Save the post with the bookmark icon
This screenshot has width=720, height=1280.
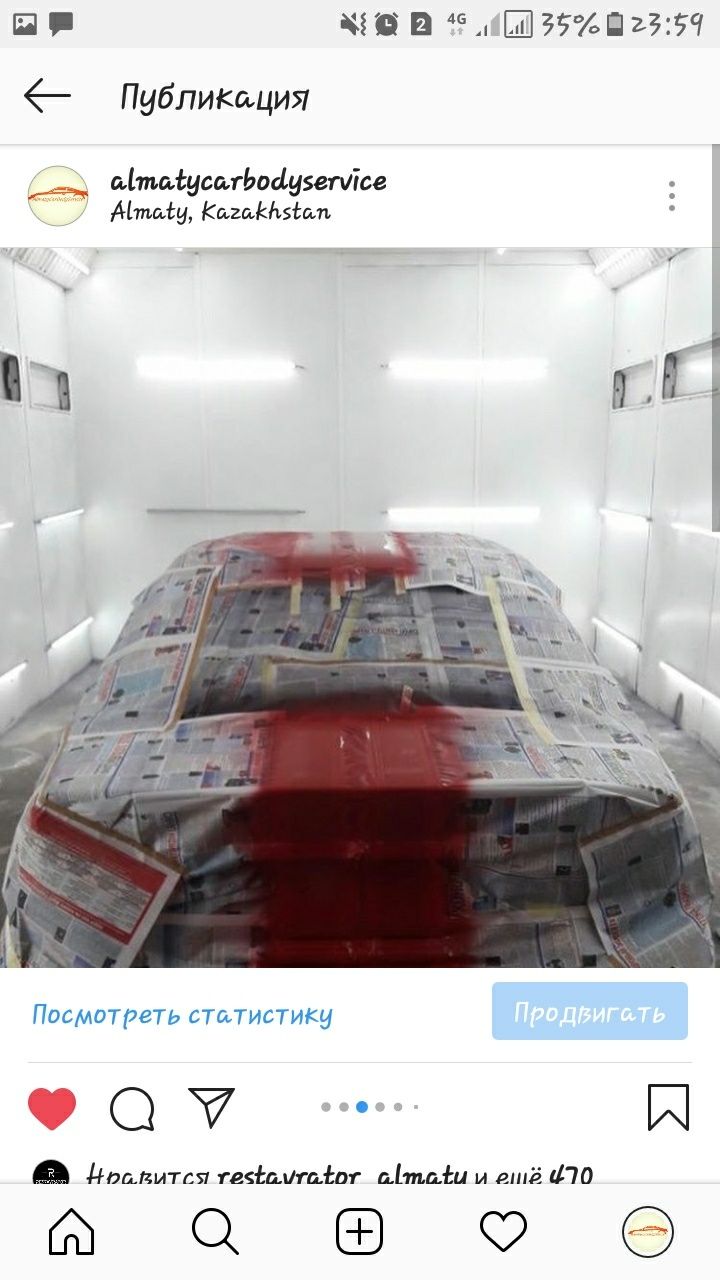coord(668,1107)
